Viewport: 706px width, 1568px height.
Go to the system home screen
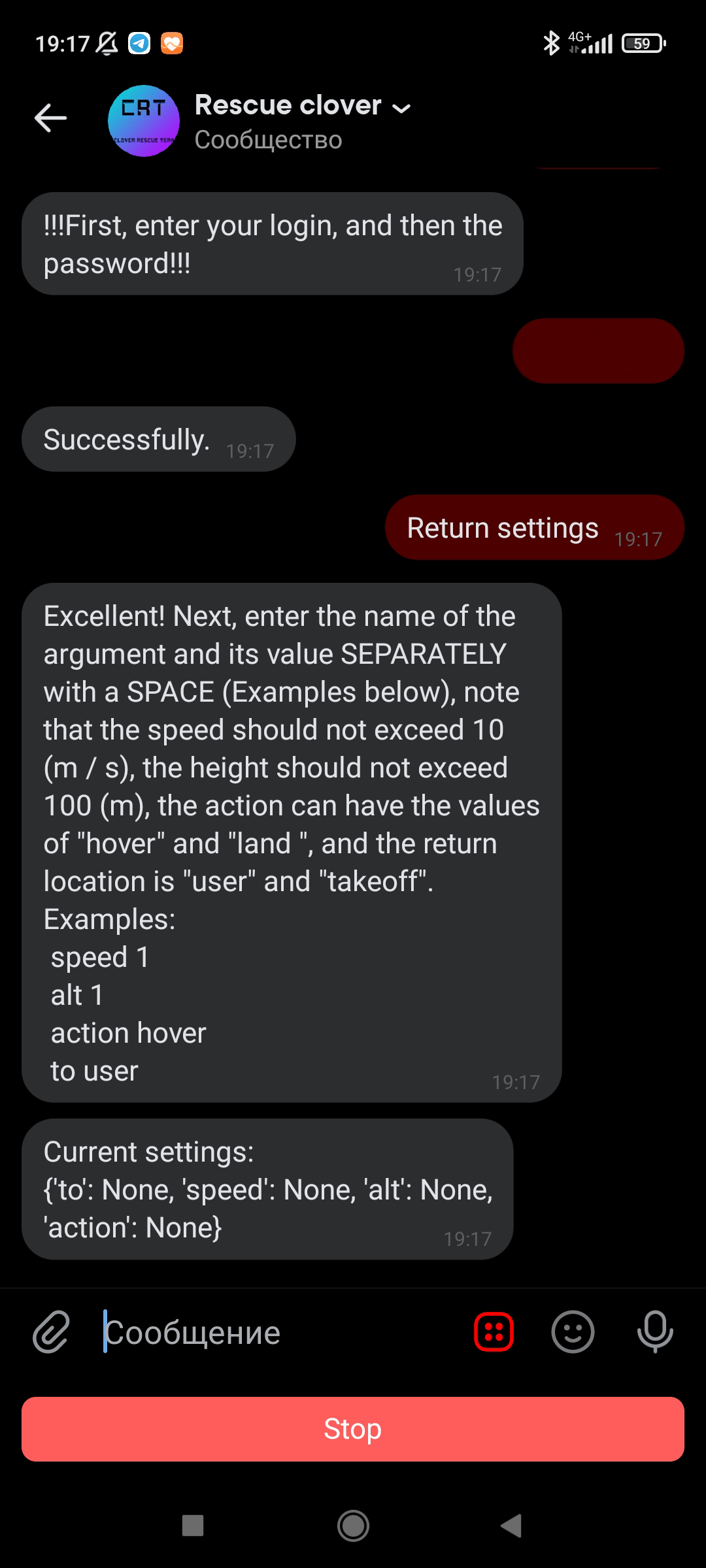point(353,1526)
